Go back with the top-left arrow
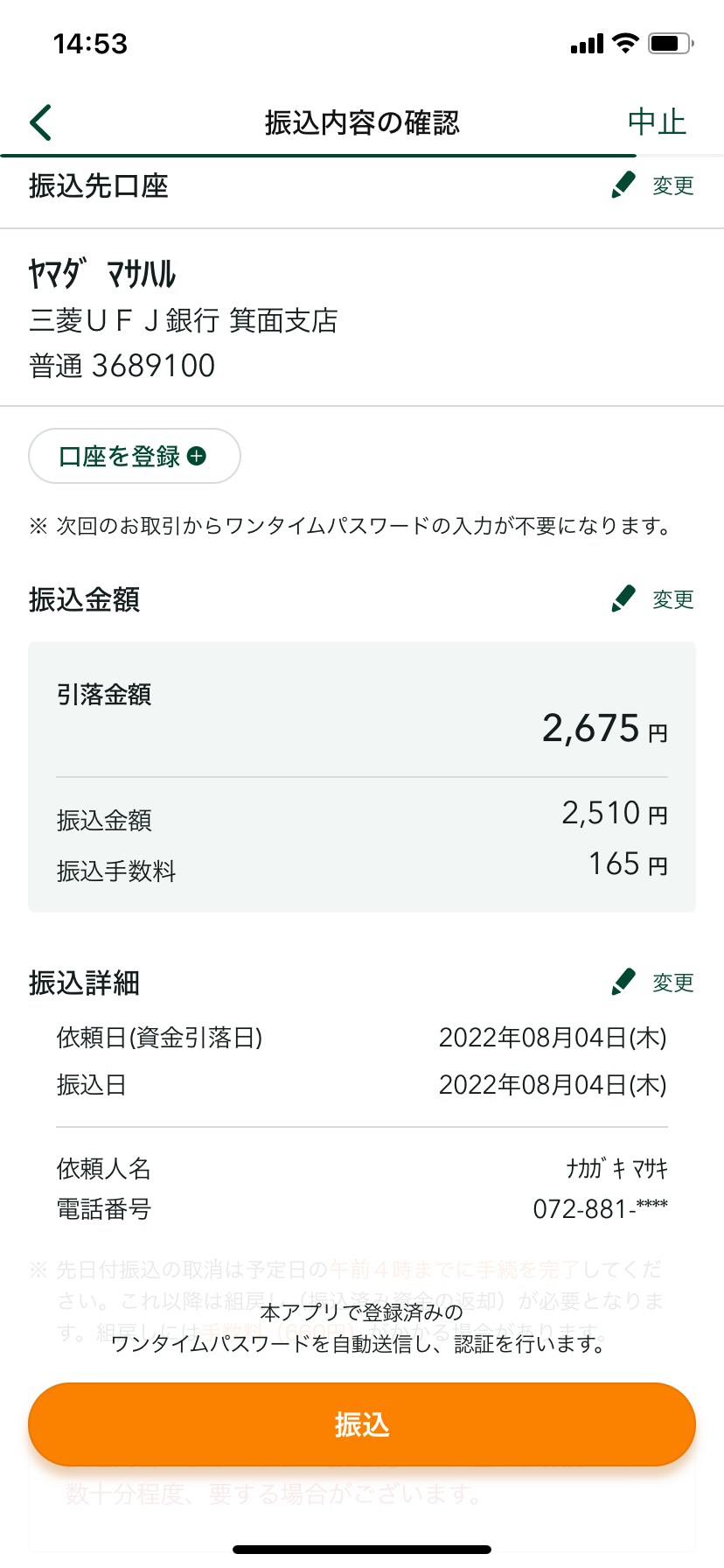Viewport: 724px width, 1568px height. pos(41,122)
